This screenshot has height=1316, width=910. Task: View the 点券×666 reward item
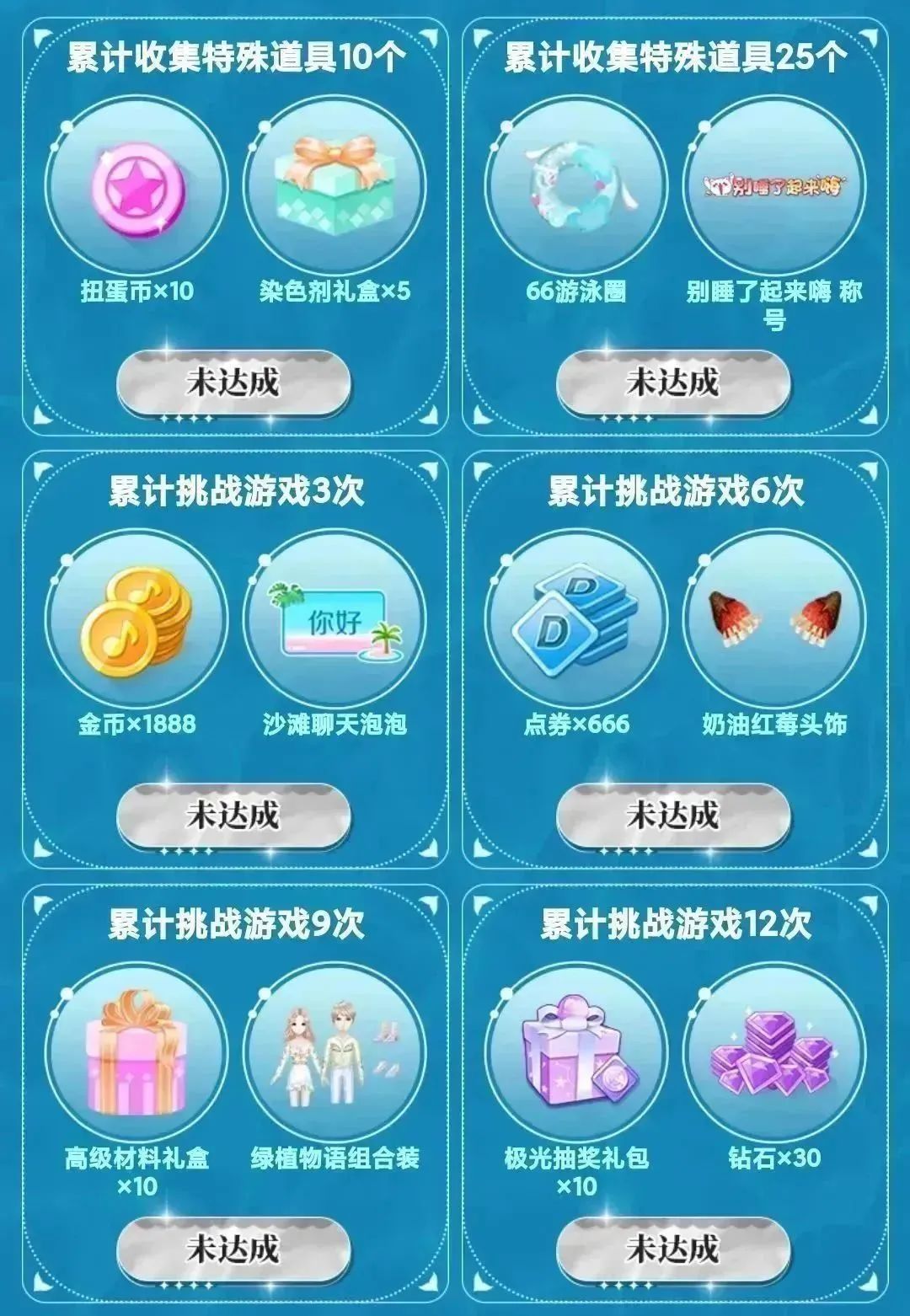tap(576, 619)
